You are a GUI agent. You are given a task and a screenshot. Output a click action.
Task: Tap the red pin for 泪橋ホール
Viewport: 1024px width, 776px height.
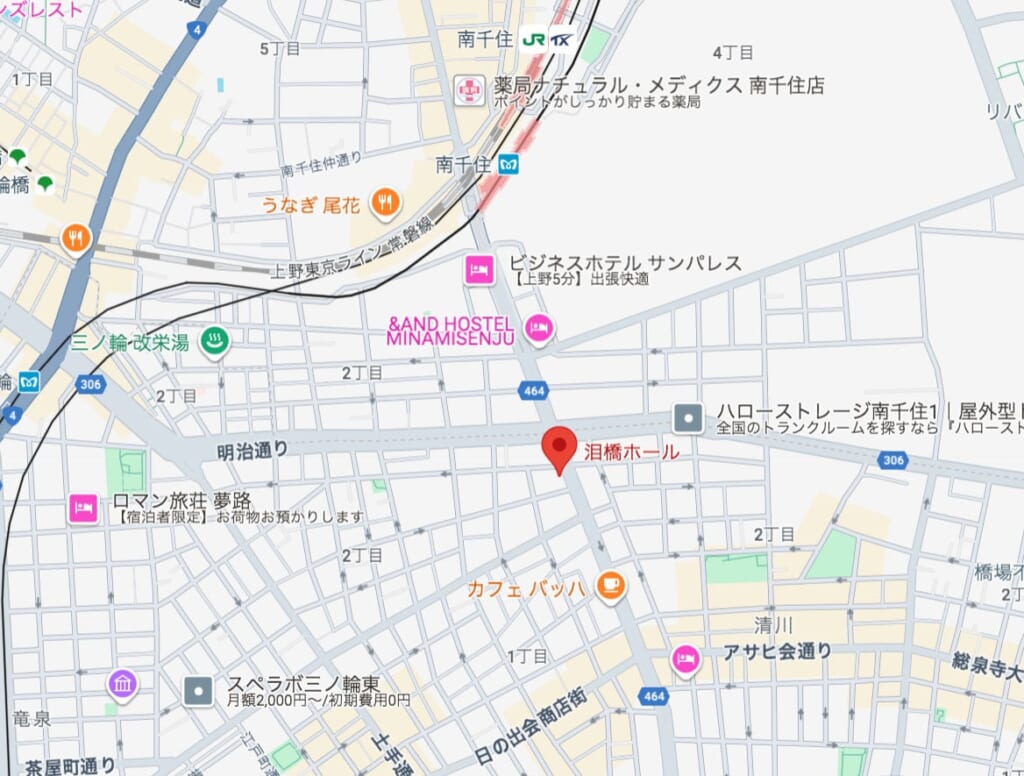coord(559,446)
